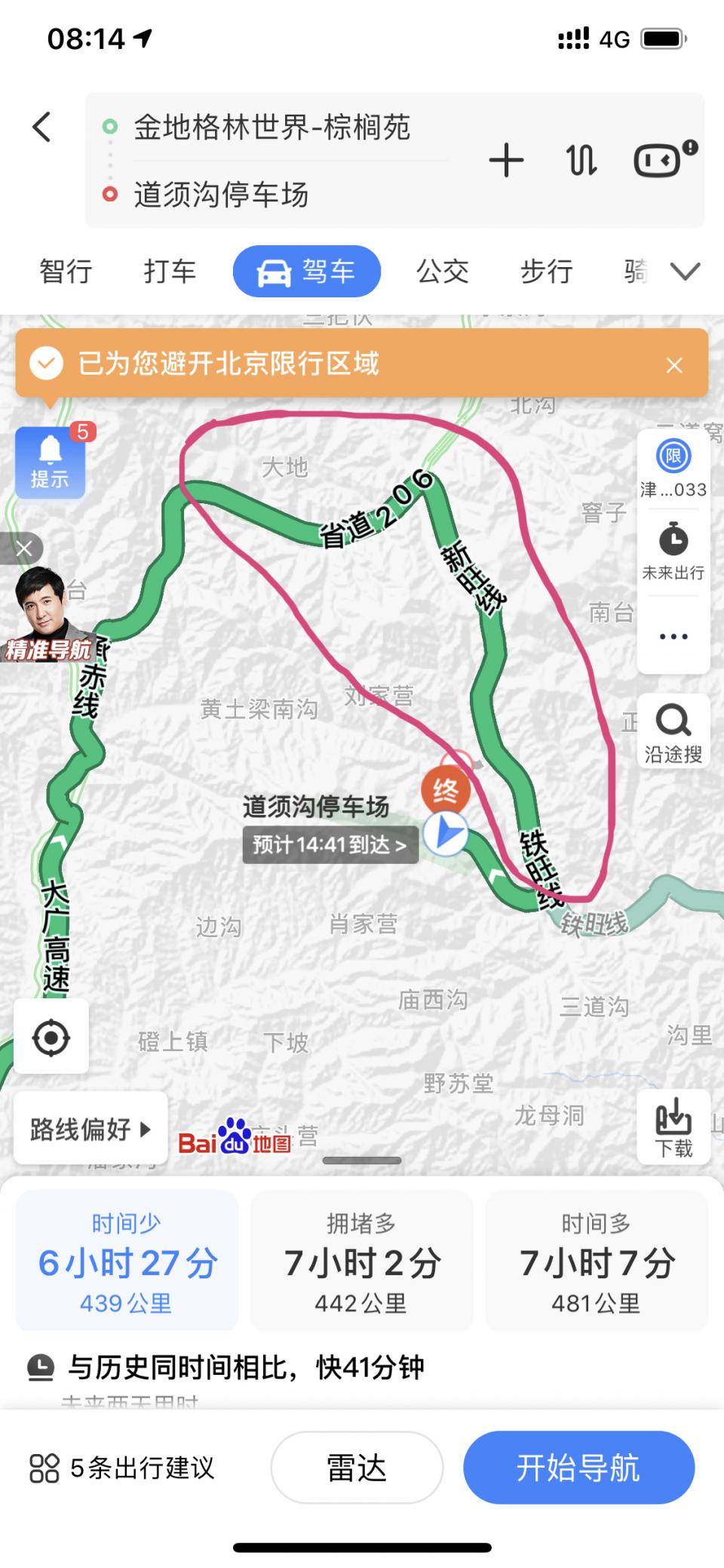
Task: Edit starting point 金地格林世界-棕榈苑
Action: [x=271, y=128]
